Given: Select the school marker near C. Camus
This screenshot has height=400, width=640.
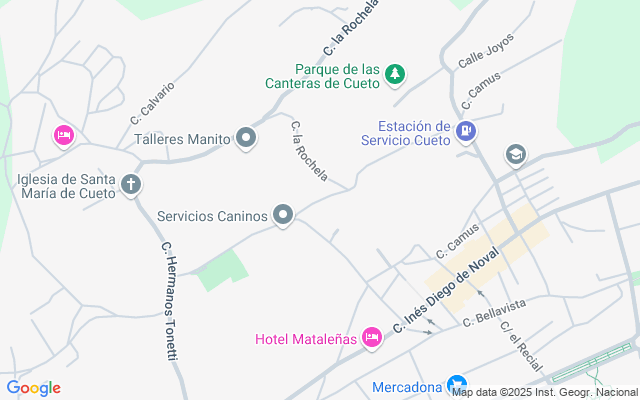Looking at the screenshot, I should [515, 154].
